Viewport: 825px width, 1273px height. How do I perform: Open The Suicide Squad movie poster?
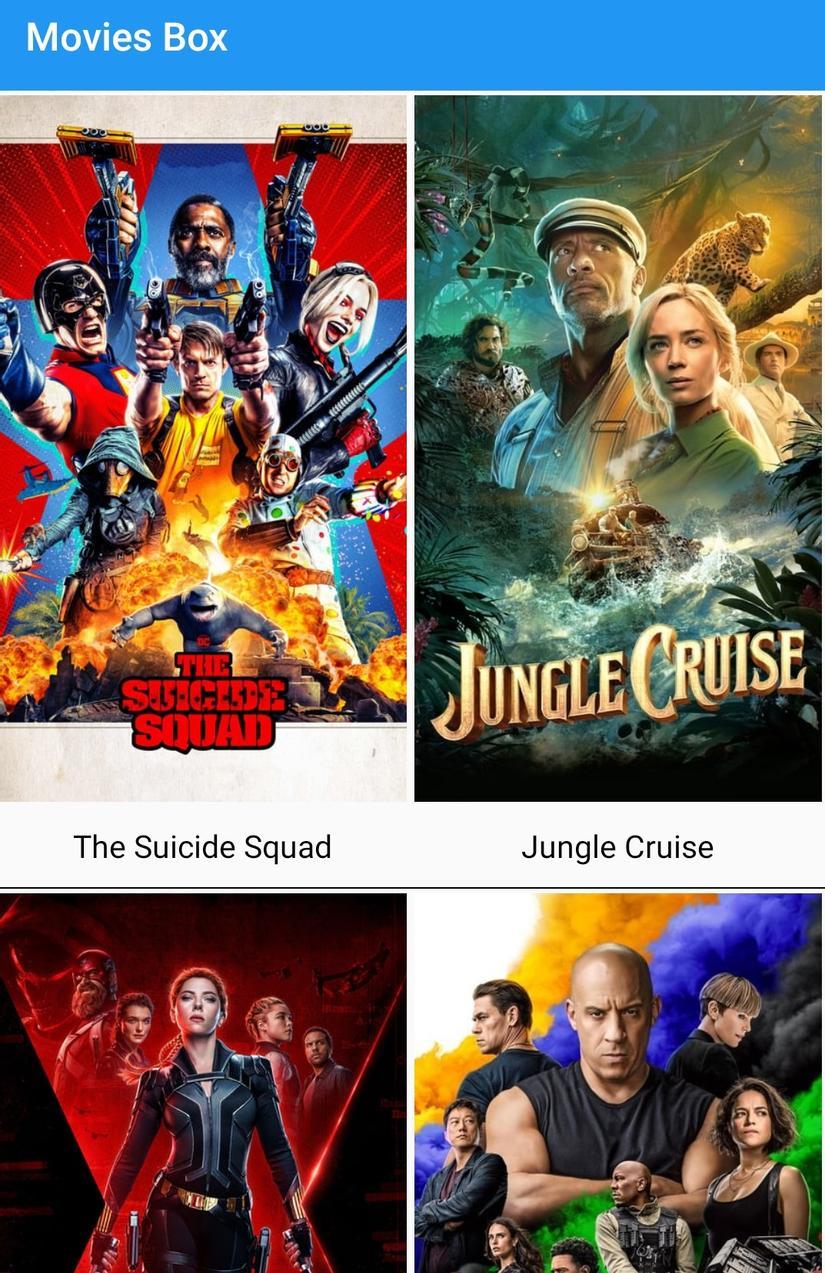(203, 448)
